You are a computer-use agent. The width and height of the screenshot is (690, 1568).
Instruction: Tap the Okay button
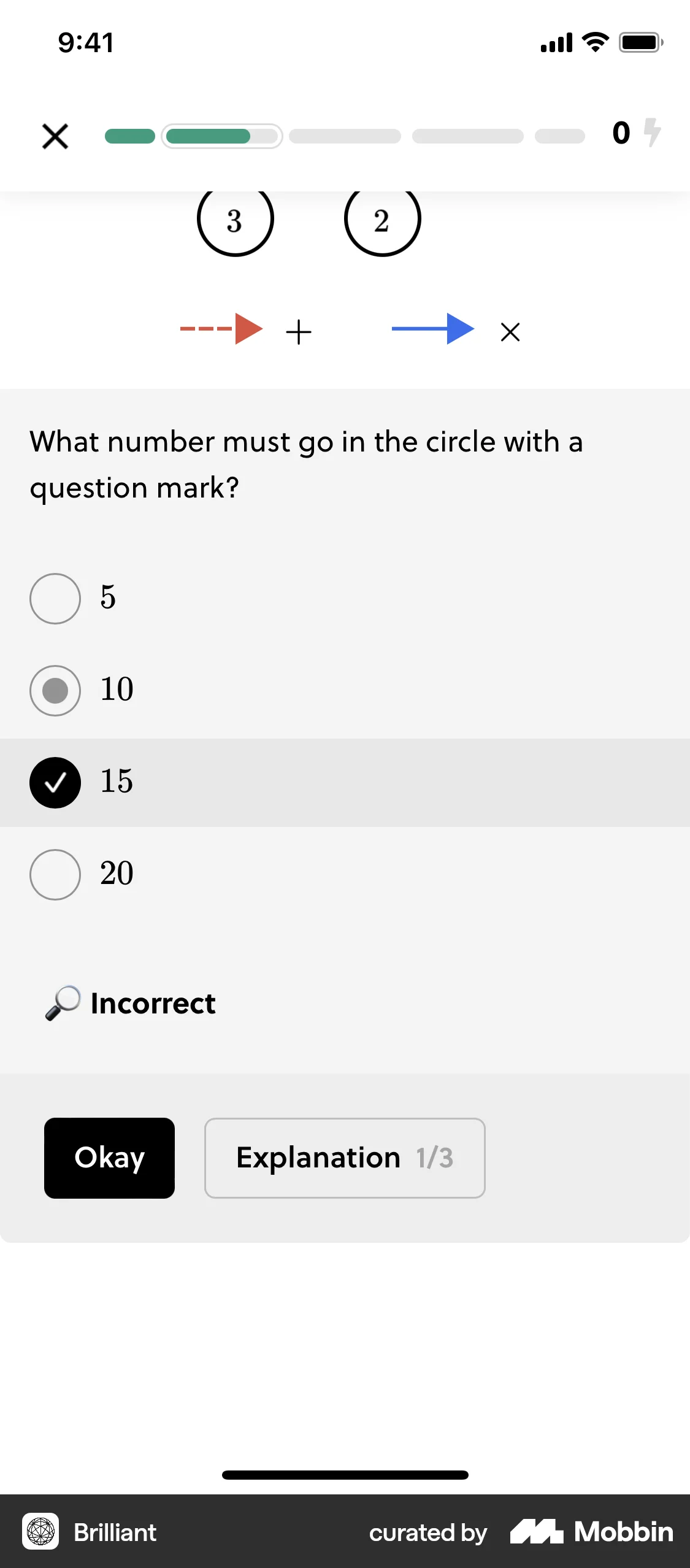tap(109, 1158)
